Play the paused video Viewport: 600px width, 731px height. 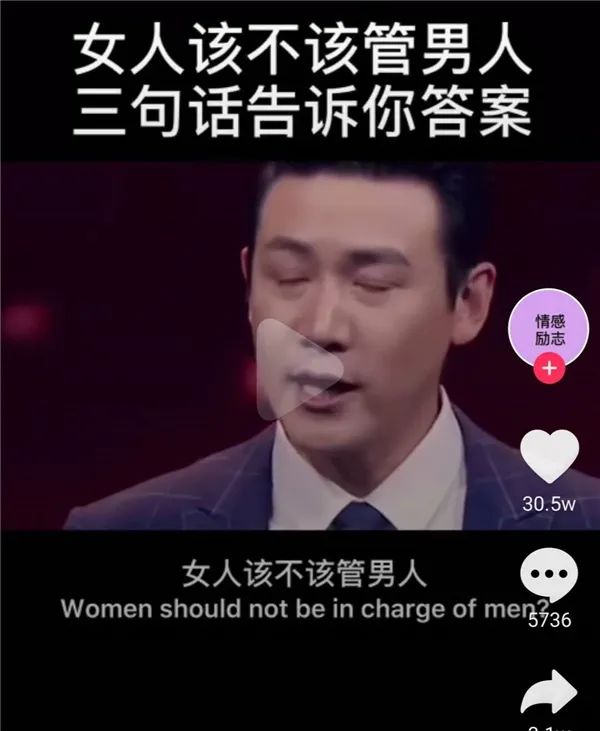click(300, 368)
